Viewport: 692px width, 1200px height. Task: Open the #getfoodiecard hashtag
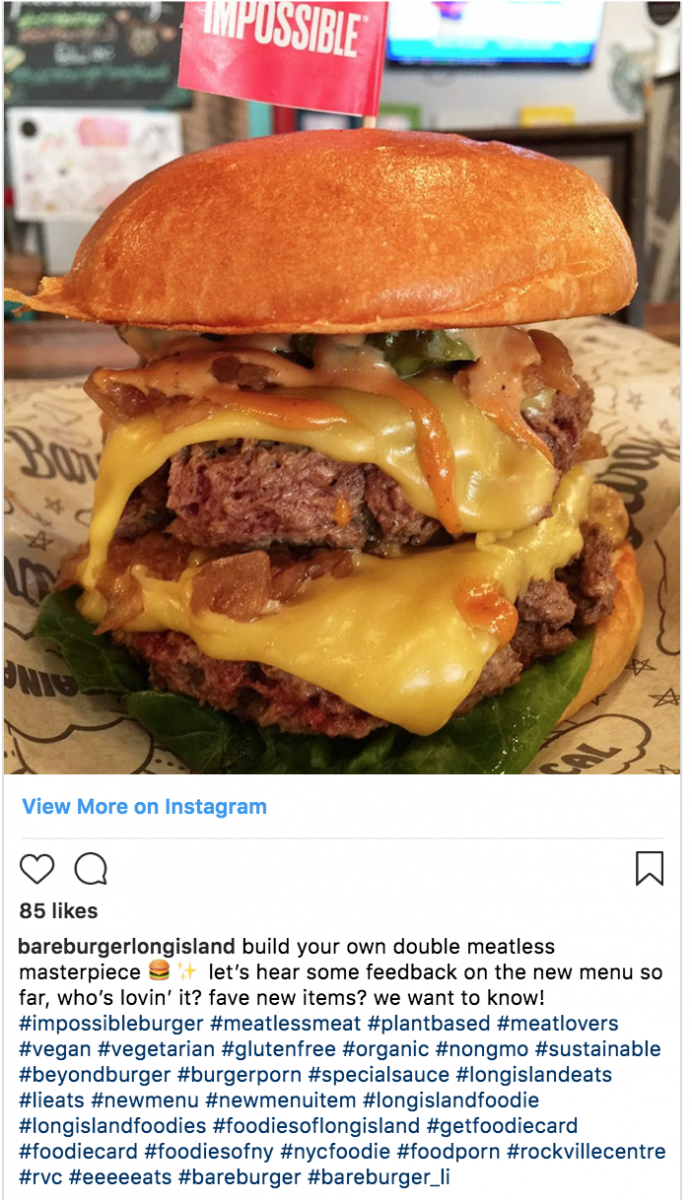(x=503, y=1126)
